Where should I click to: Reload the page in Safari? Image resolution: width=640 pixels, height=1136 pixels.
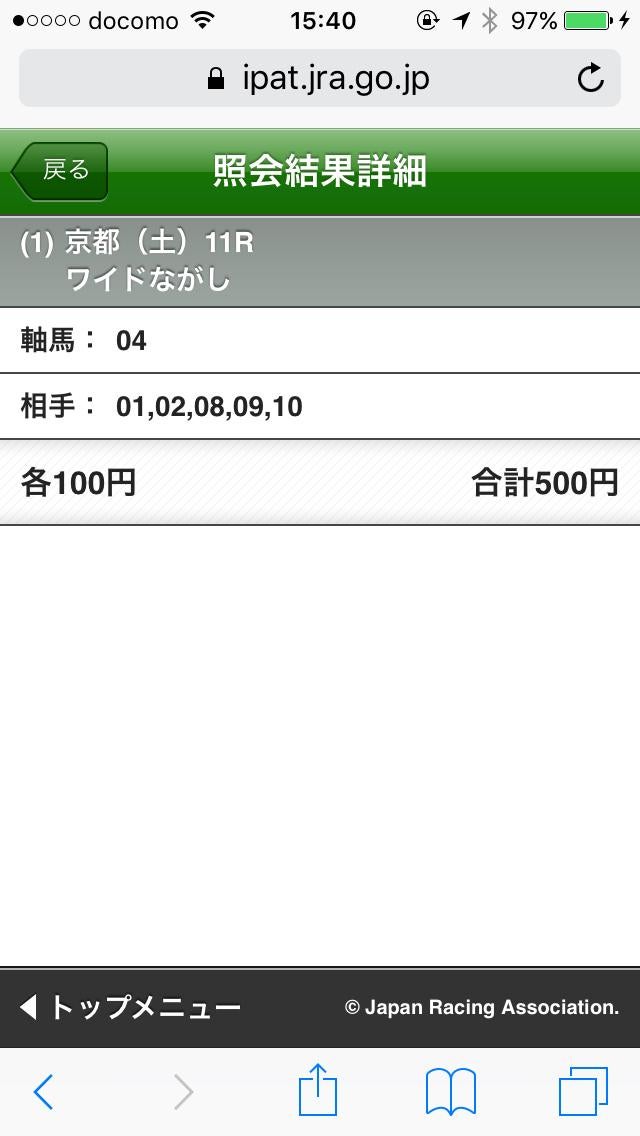coord(591,78)
